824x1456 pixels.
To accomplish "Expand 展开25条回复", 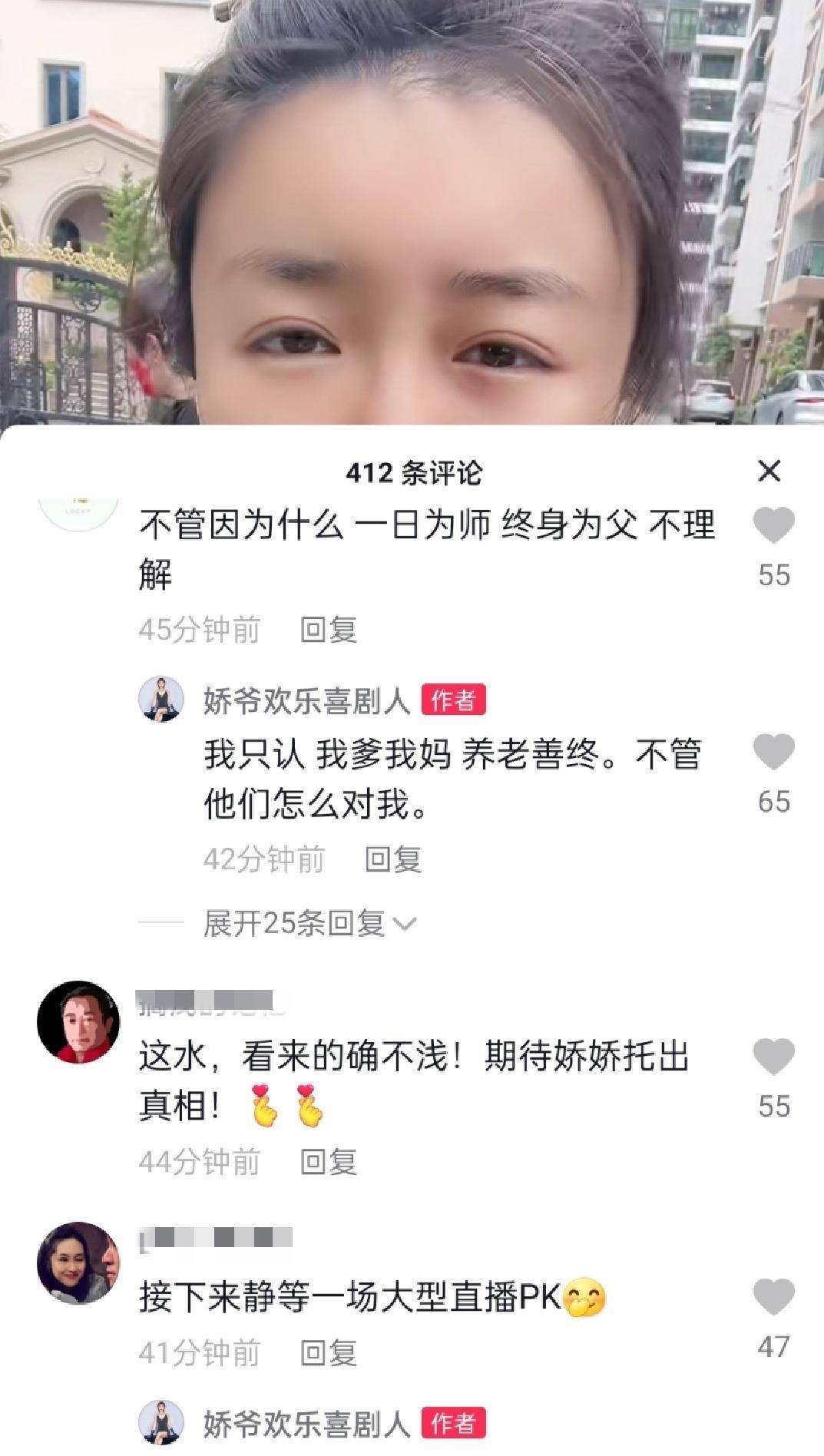I will tap(309, 923).
